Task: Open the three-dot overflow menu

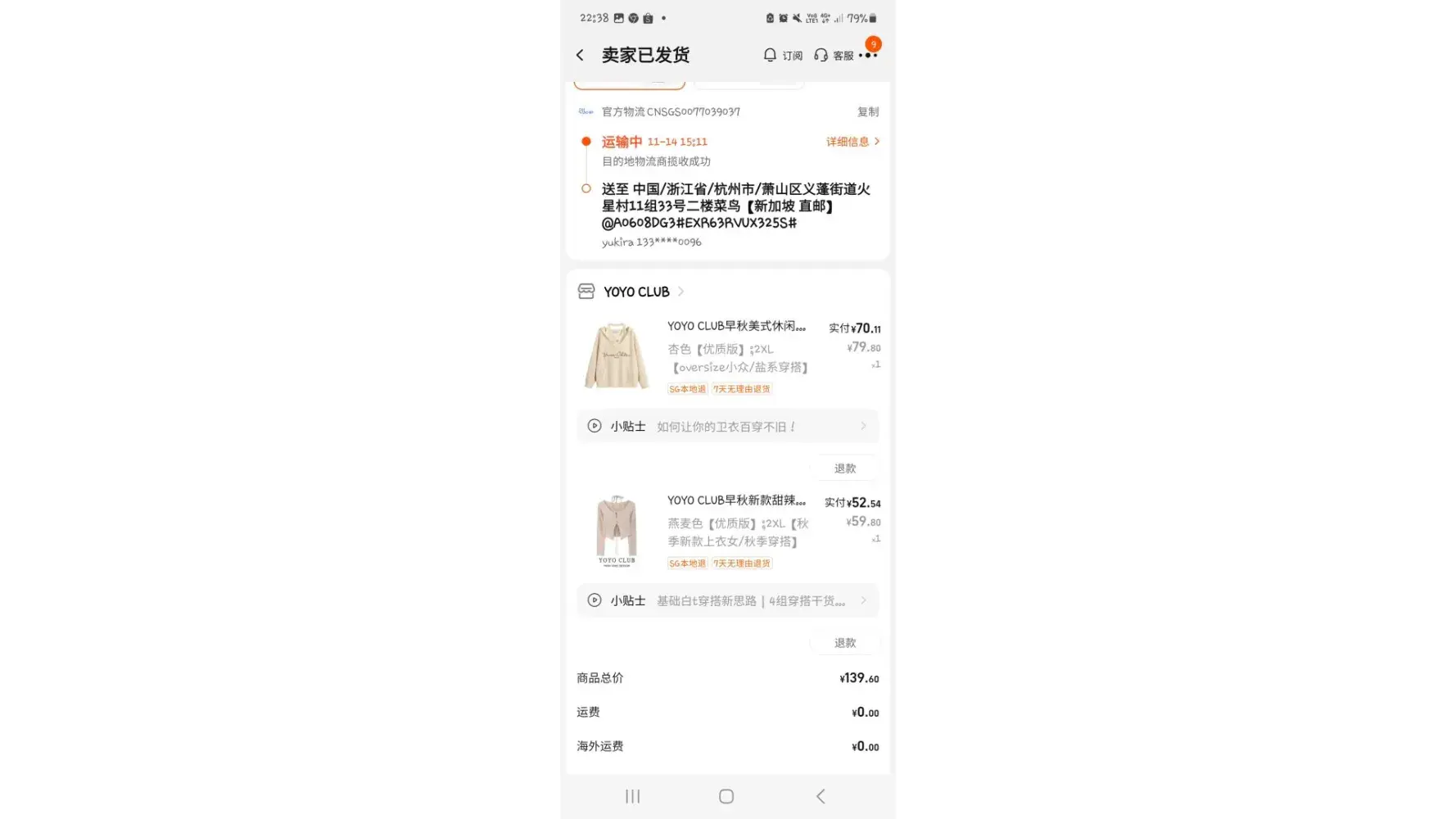Action: pyautogui.click(x=870, y=55)
